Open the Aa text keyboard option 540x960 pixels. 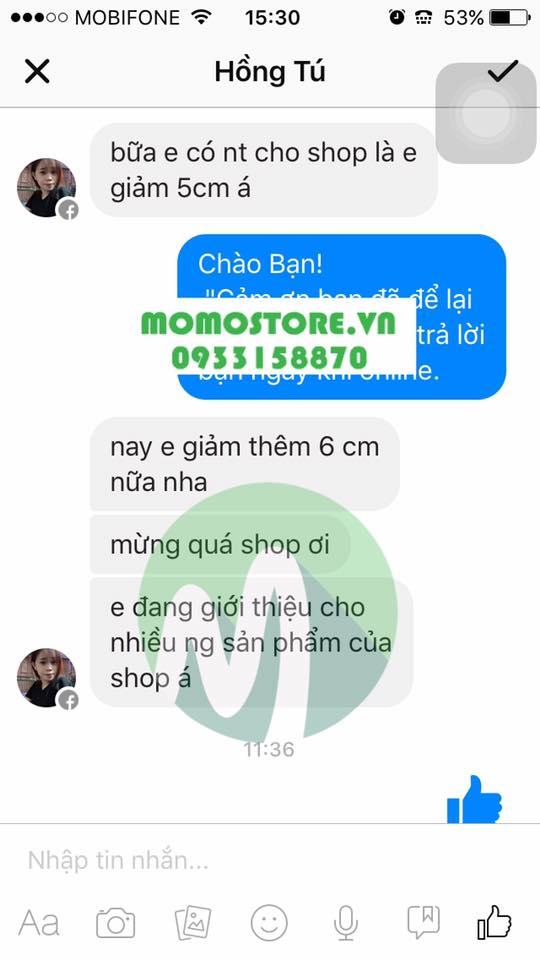39,923
